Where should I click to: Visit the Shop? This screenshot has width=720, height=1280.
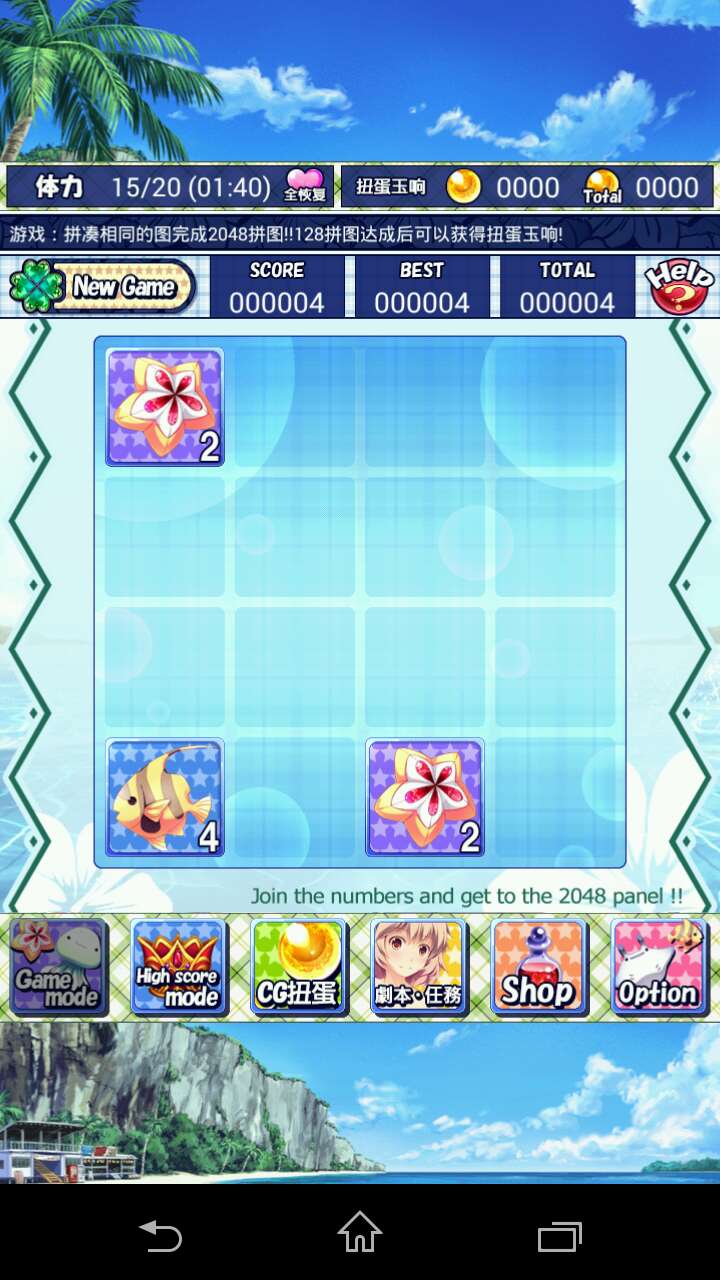tap(539, 968)
